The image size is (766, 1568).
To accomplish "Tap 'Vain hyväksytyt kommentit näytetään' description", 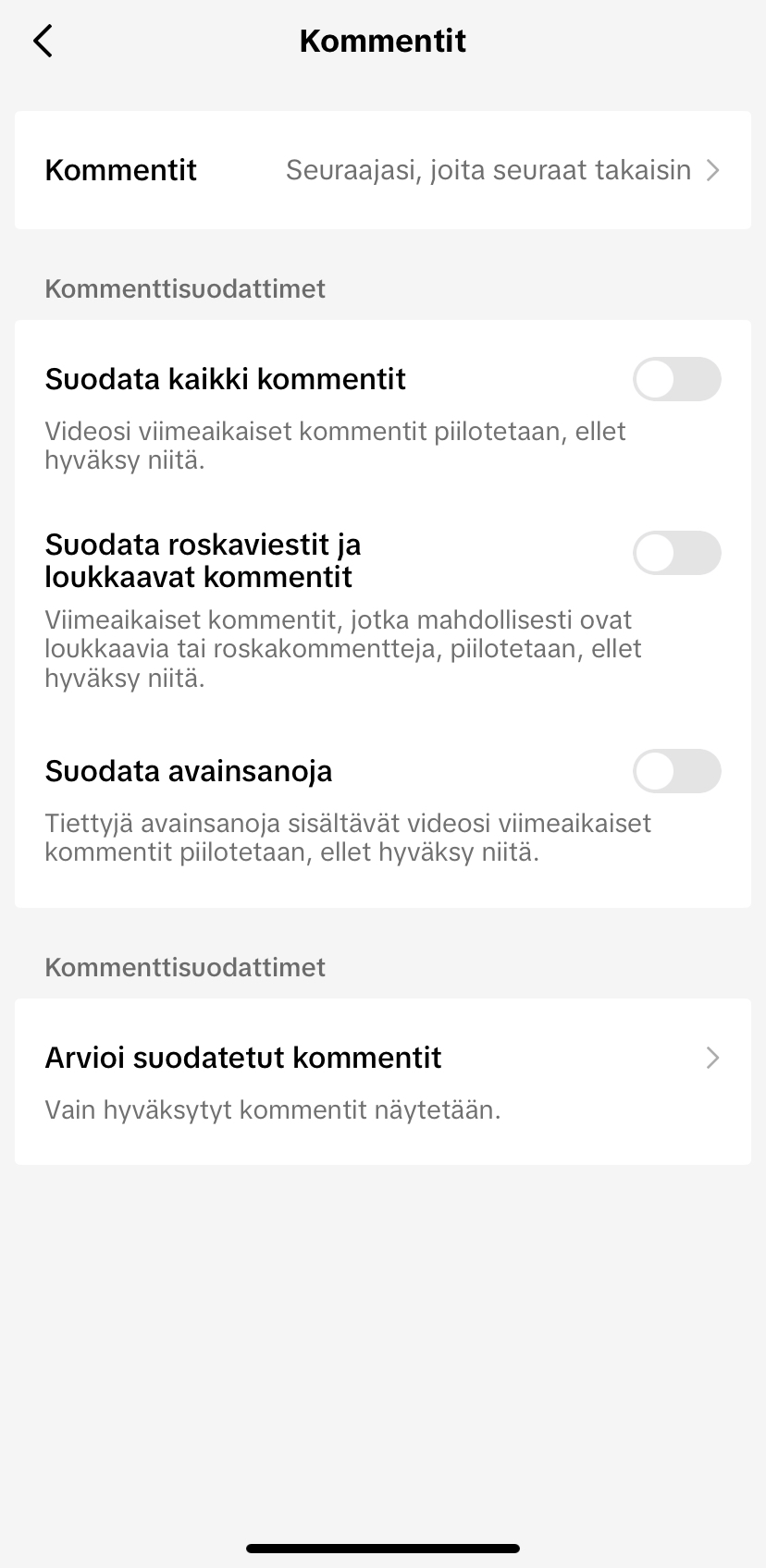I will (272, 1109).
